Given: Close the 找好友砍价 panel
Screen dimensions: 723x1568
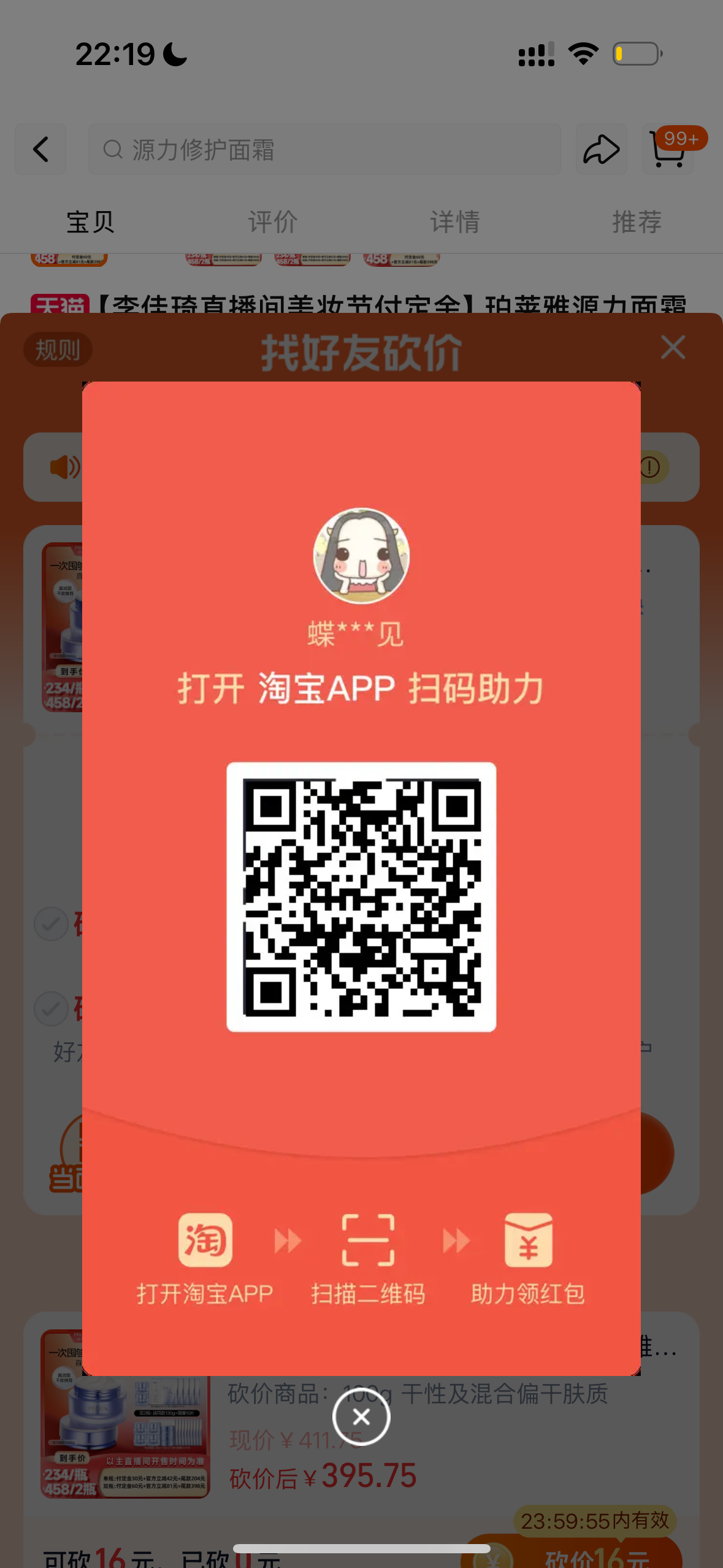Looking at the screenshot, I should [x=673, y=348].
